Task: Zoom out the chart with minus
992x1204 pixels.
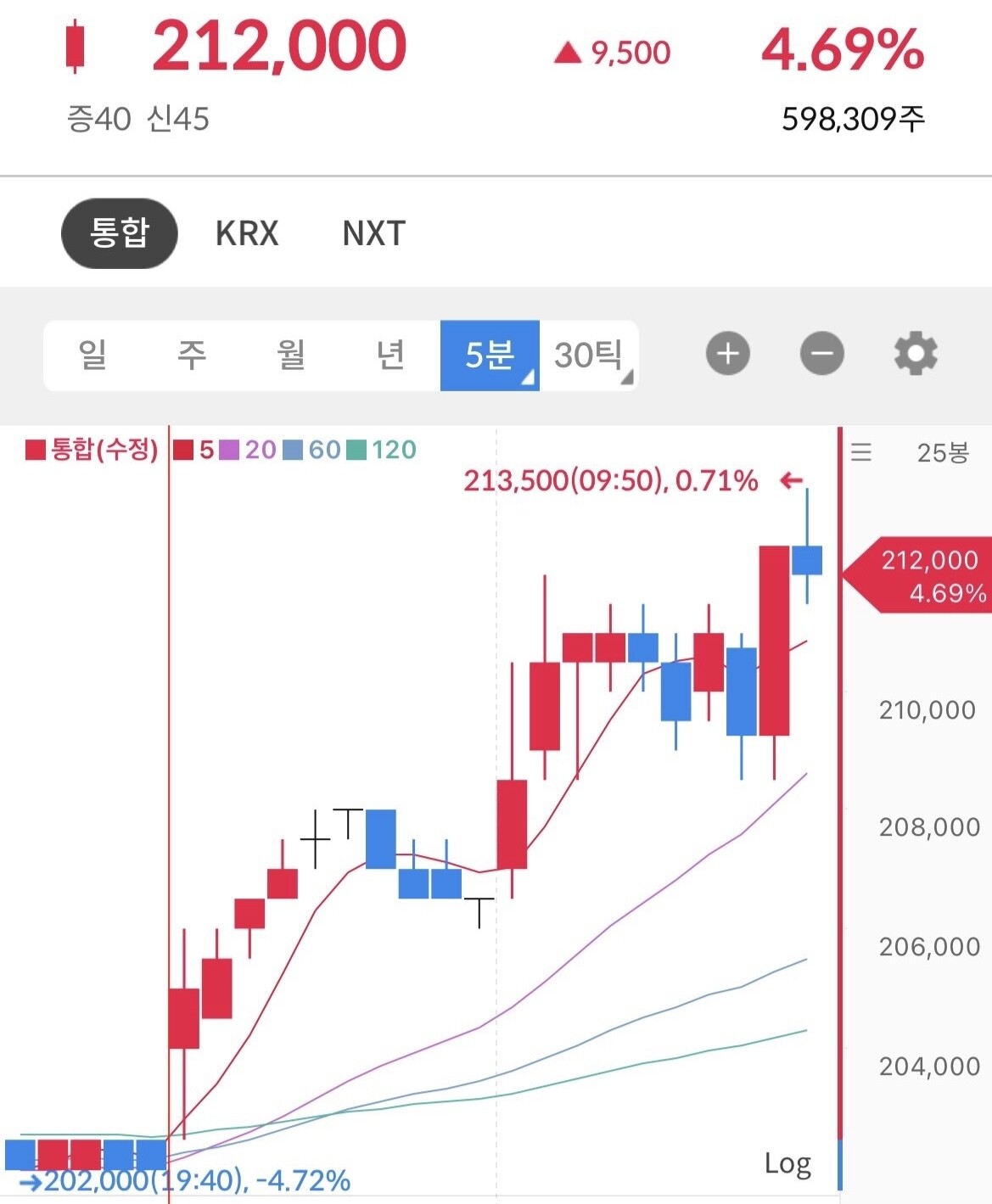Action: [x=821, y=354]
